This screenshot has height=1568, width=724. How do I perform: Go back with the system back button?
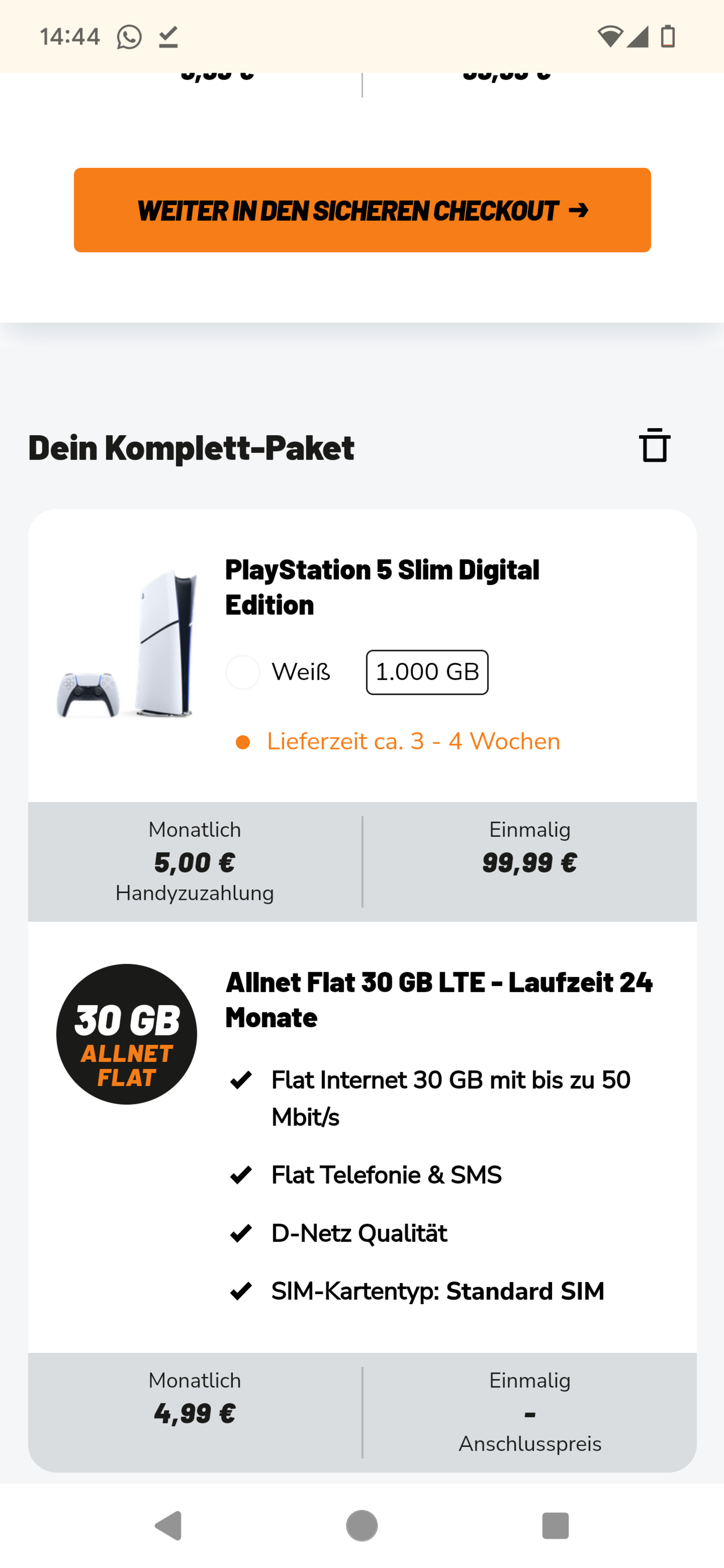pos(169,1525)
